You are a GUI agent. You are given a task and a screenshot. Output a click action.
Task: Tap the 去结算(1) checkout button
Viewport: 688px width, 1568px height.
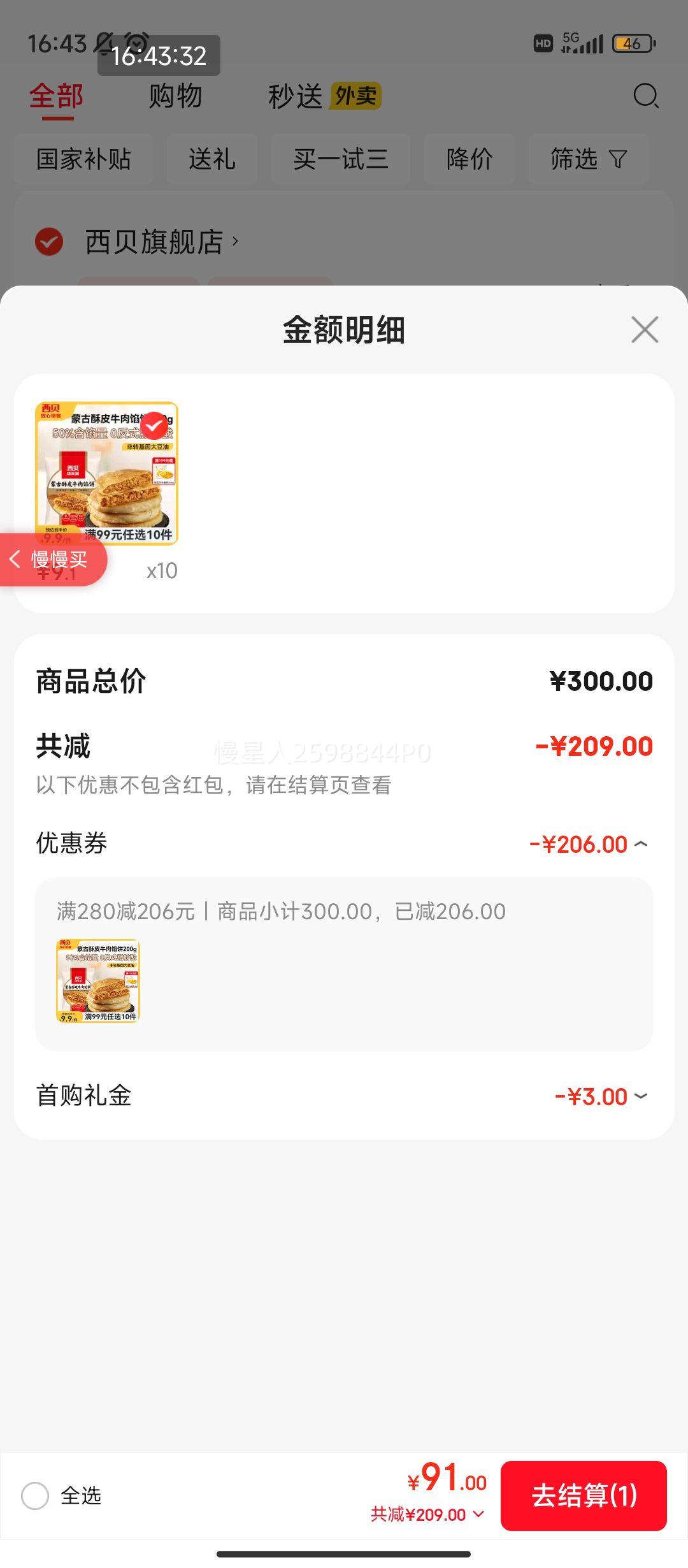[x=584, y=1495]
